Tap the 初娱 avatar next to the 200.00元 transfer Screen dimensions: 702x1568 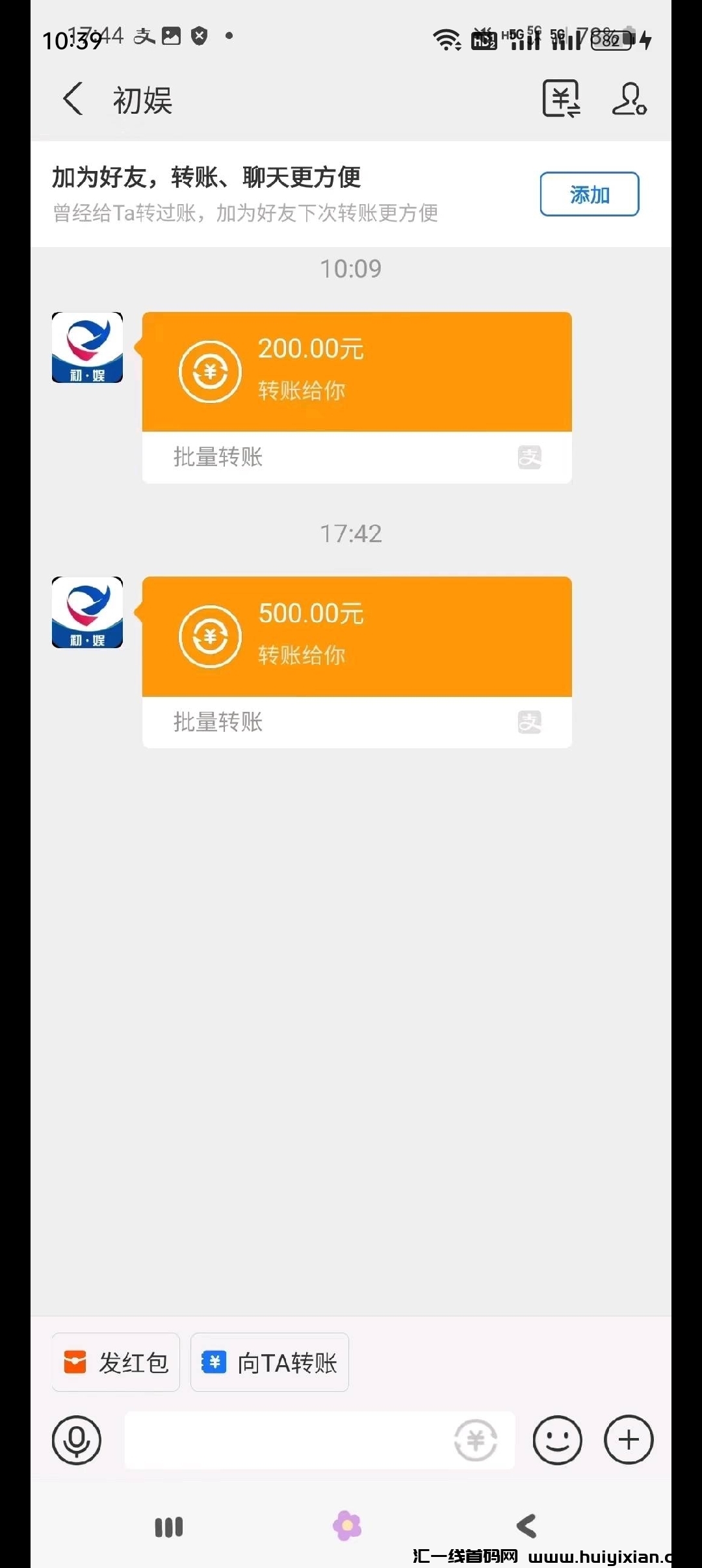86,348
